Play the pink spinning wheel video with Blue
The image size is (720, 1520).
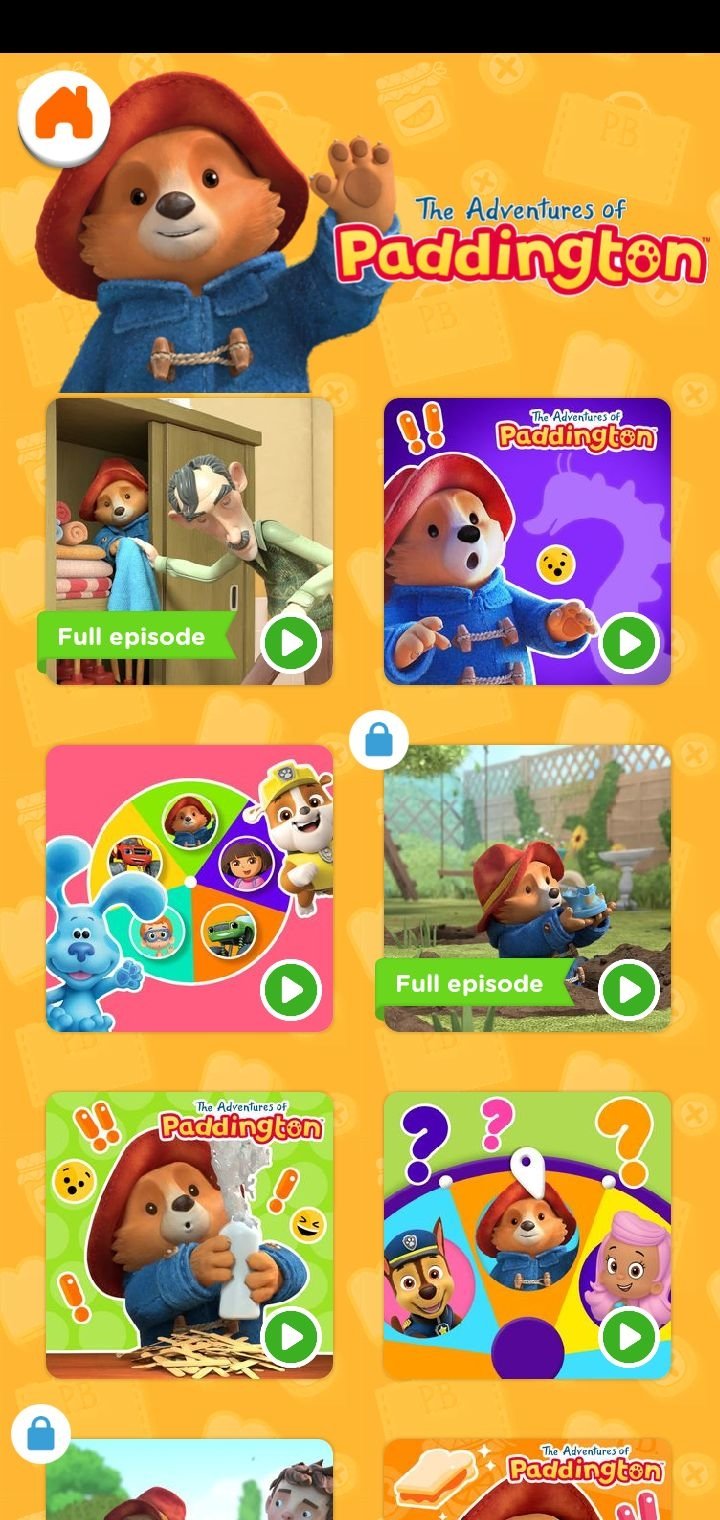coord(189,888)
